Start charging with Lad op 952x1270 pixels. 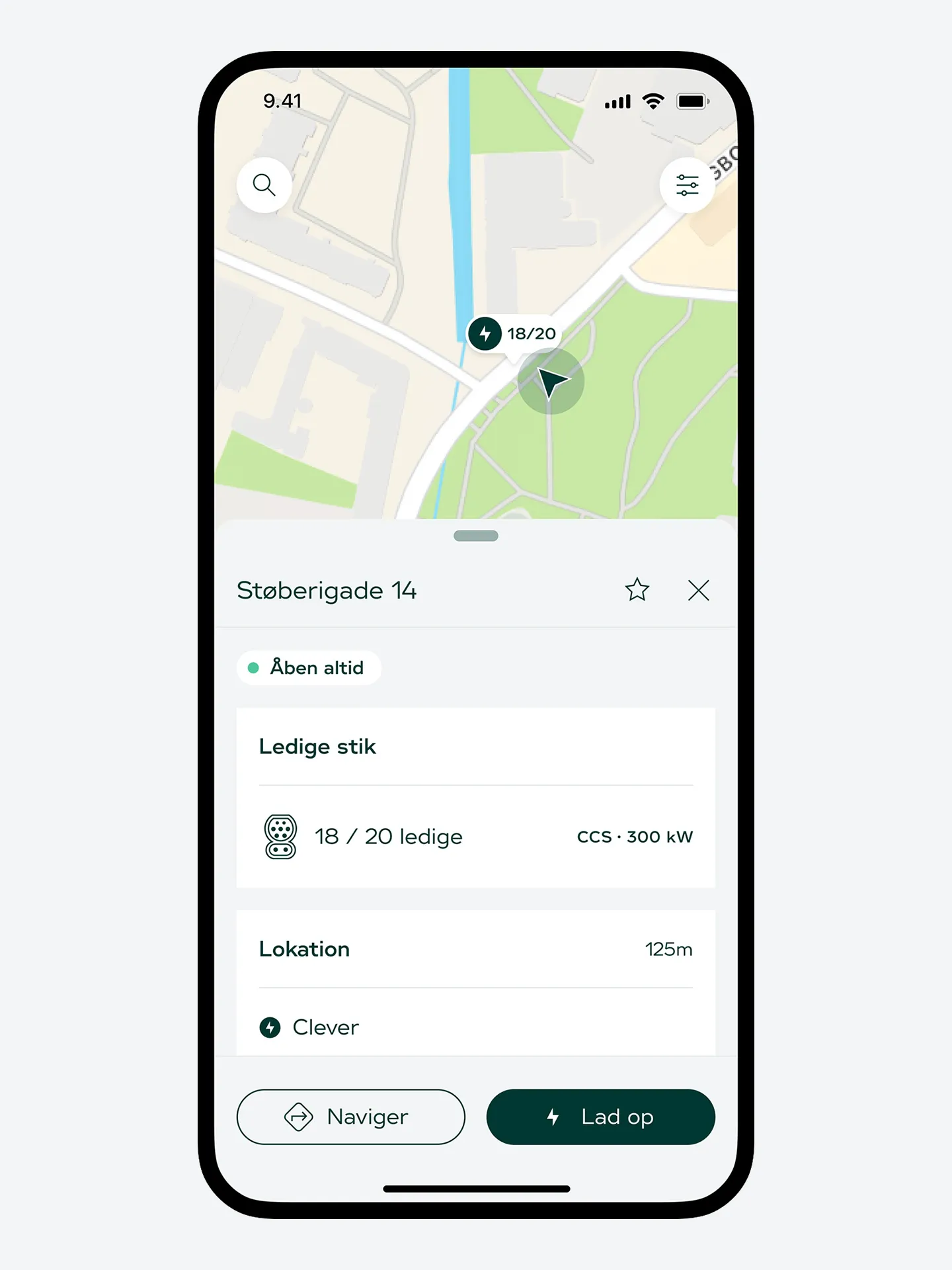point(600,1117)
